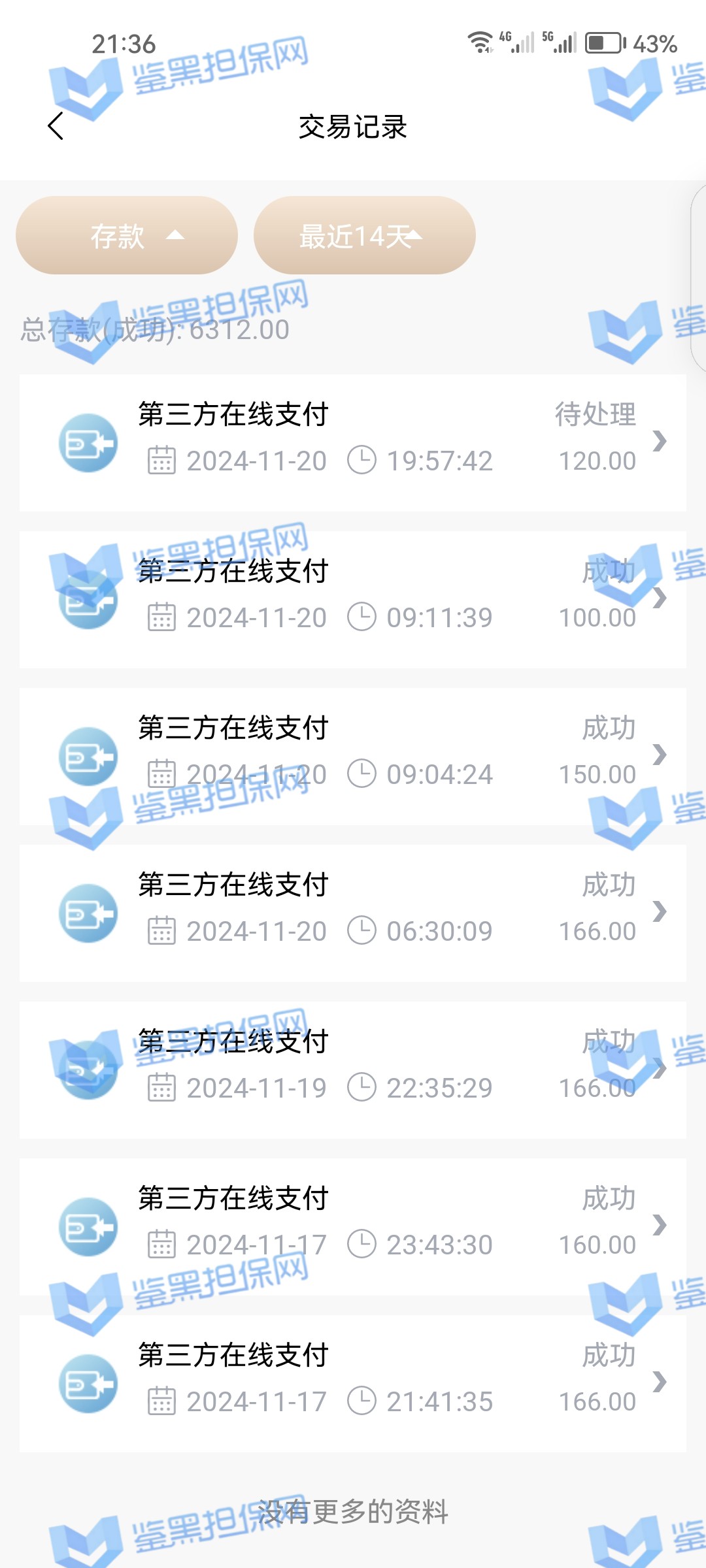This screenshot has height=1568, width=706.
Task: Go back from the 交易记录 page
Action: [x=56, y=126]
